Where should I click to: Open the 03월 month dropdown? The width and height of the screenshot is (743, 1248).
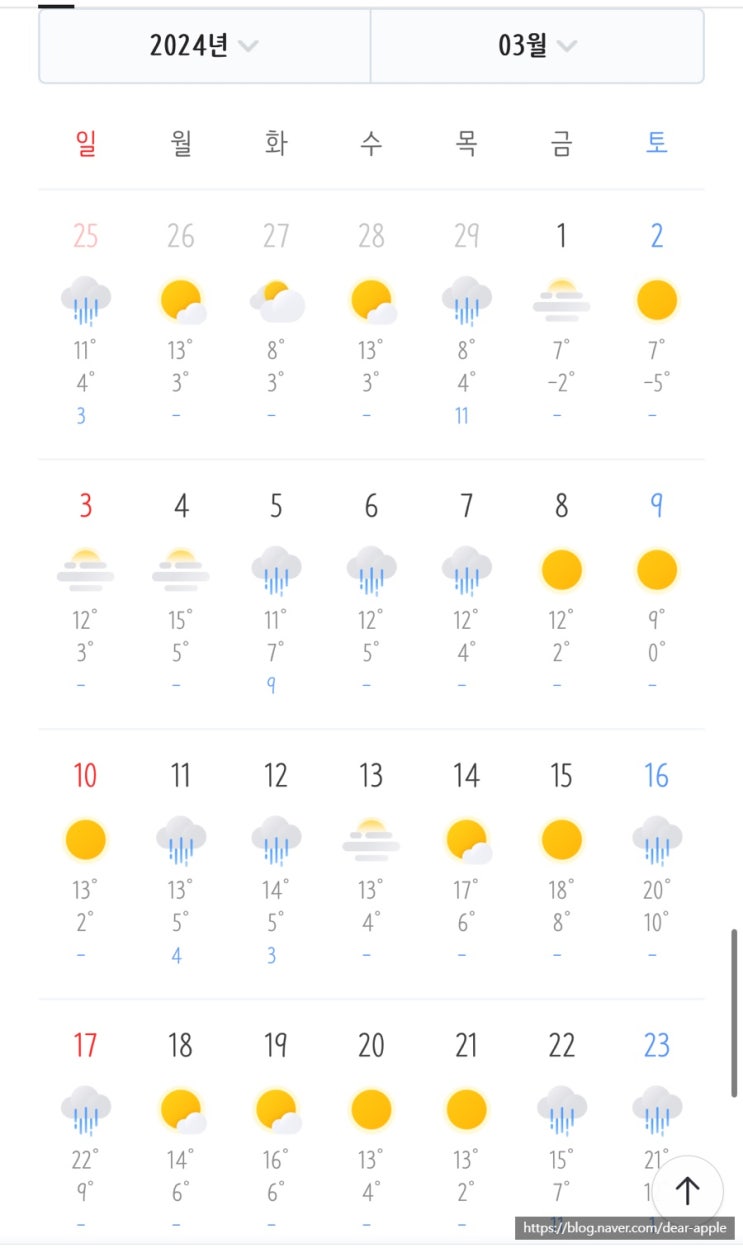538,46
